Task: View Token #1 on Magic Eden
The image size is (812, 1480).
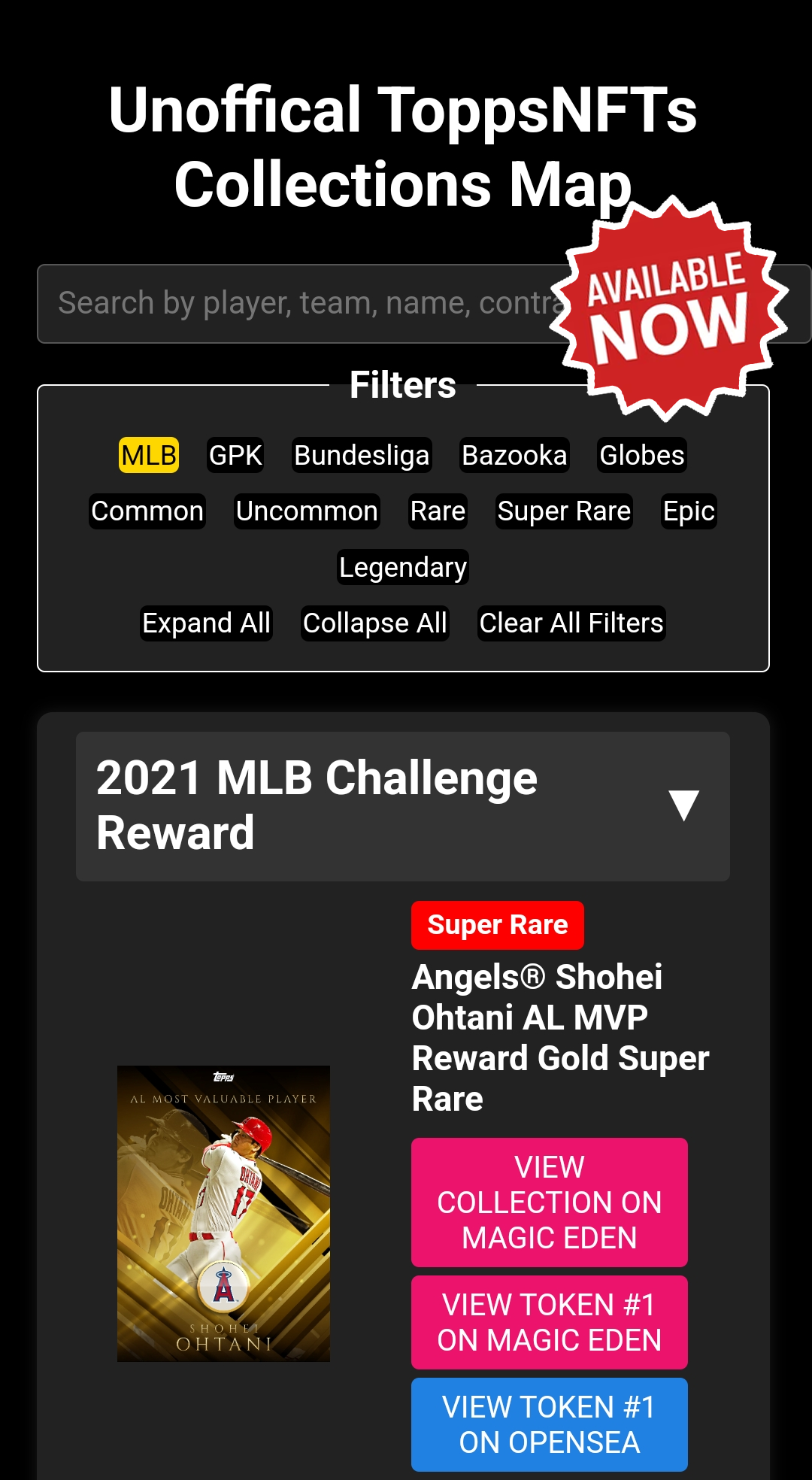Action: click(548, 1321)
